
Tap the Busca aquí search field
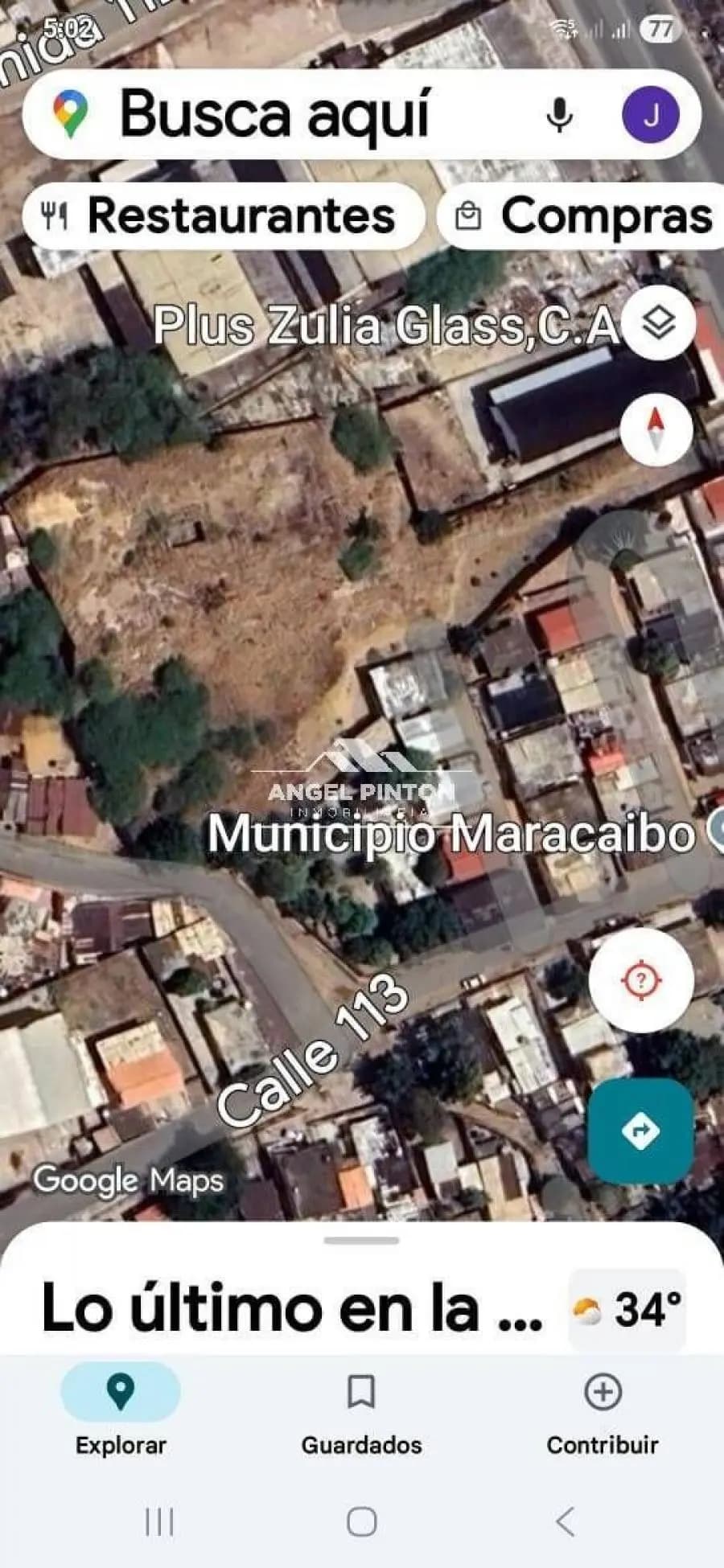pos(306,115)
